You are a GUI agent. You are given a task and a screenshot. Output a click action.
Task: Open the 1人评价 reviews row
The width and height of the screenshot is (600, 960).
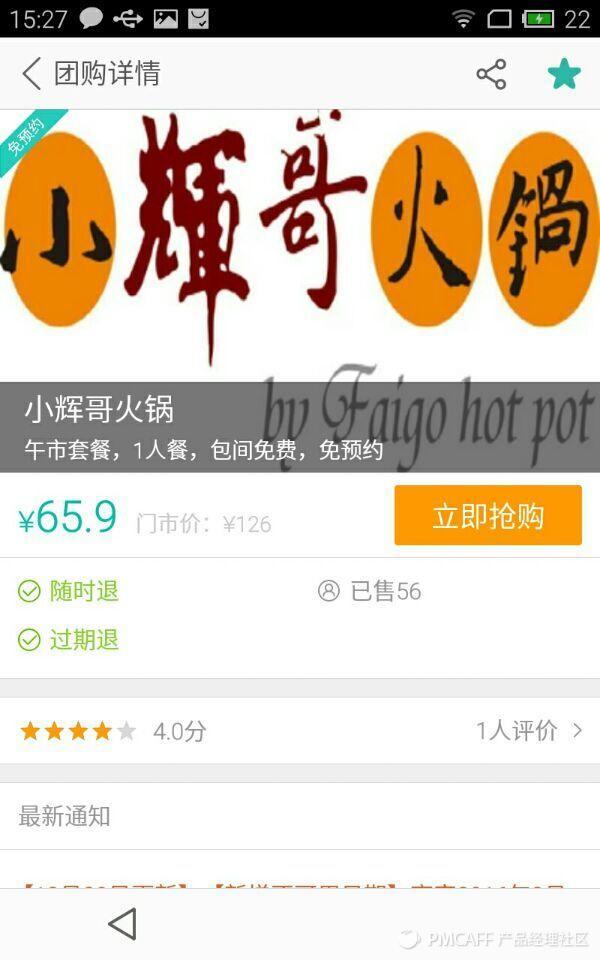coord(300,731)
